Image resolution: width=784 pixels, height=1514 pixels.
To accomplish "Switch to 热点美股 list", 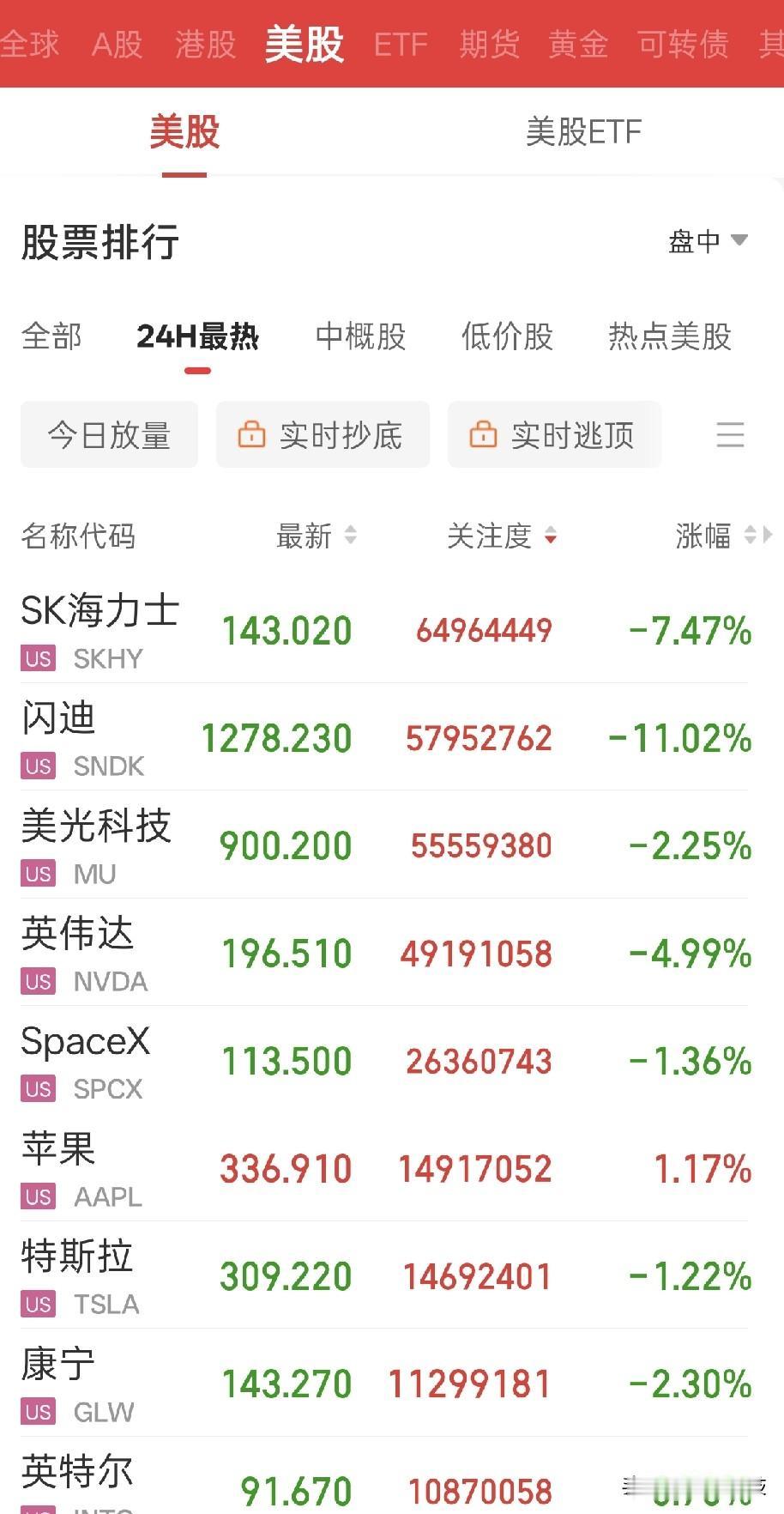I will (670, 336).
